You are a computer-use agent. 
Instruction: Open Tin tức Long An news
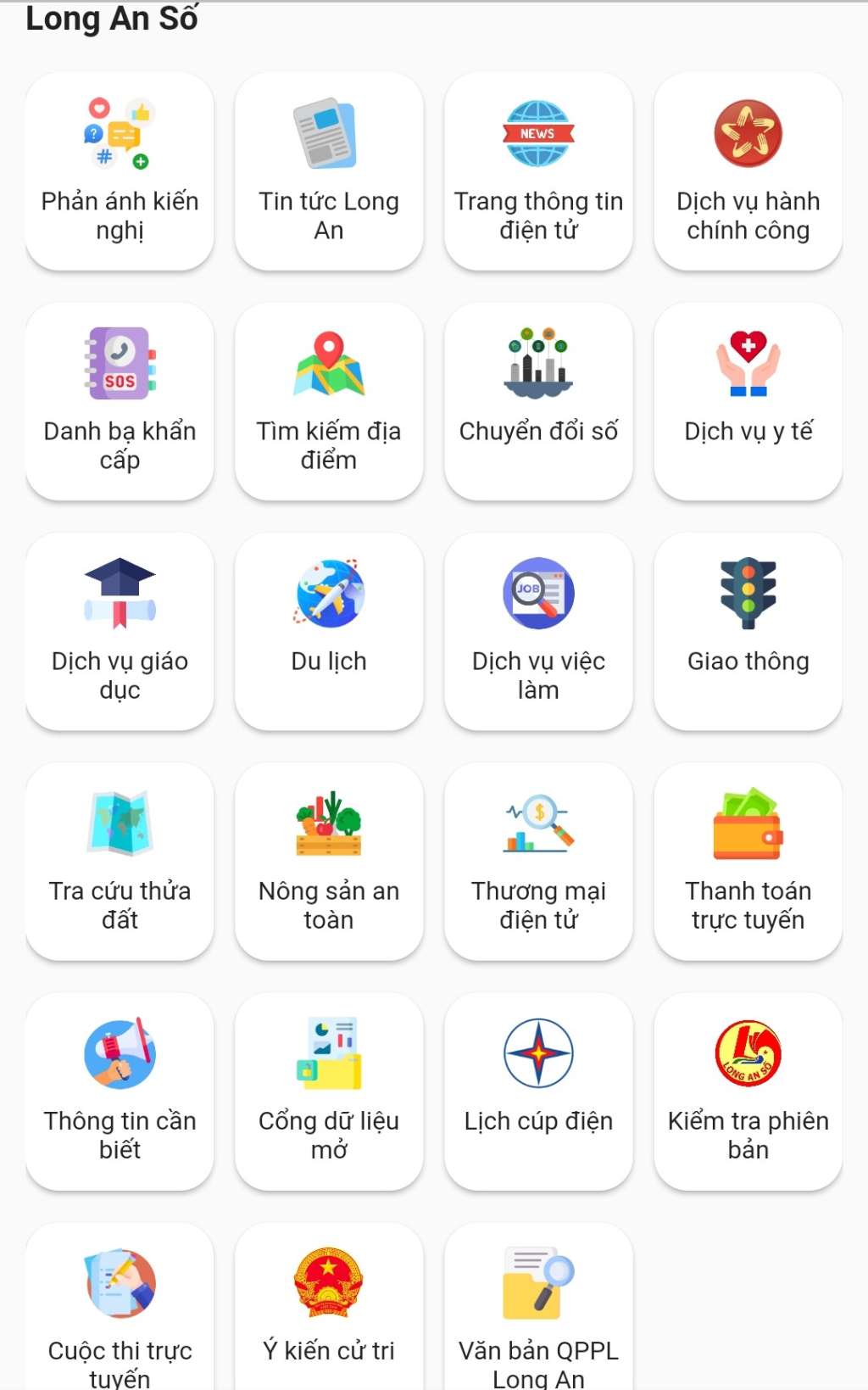(329, 172)
